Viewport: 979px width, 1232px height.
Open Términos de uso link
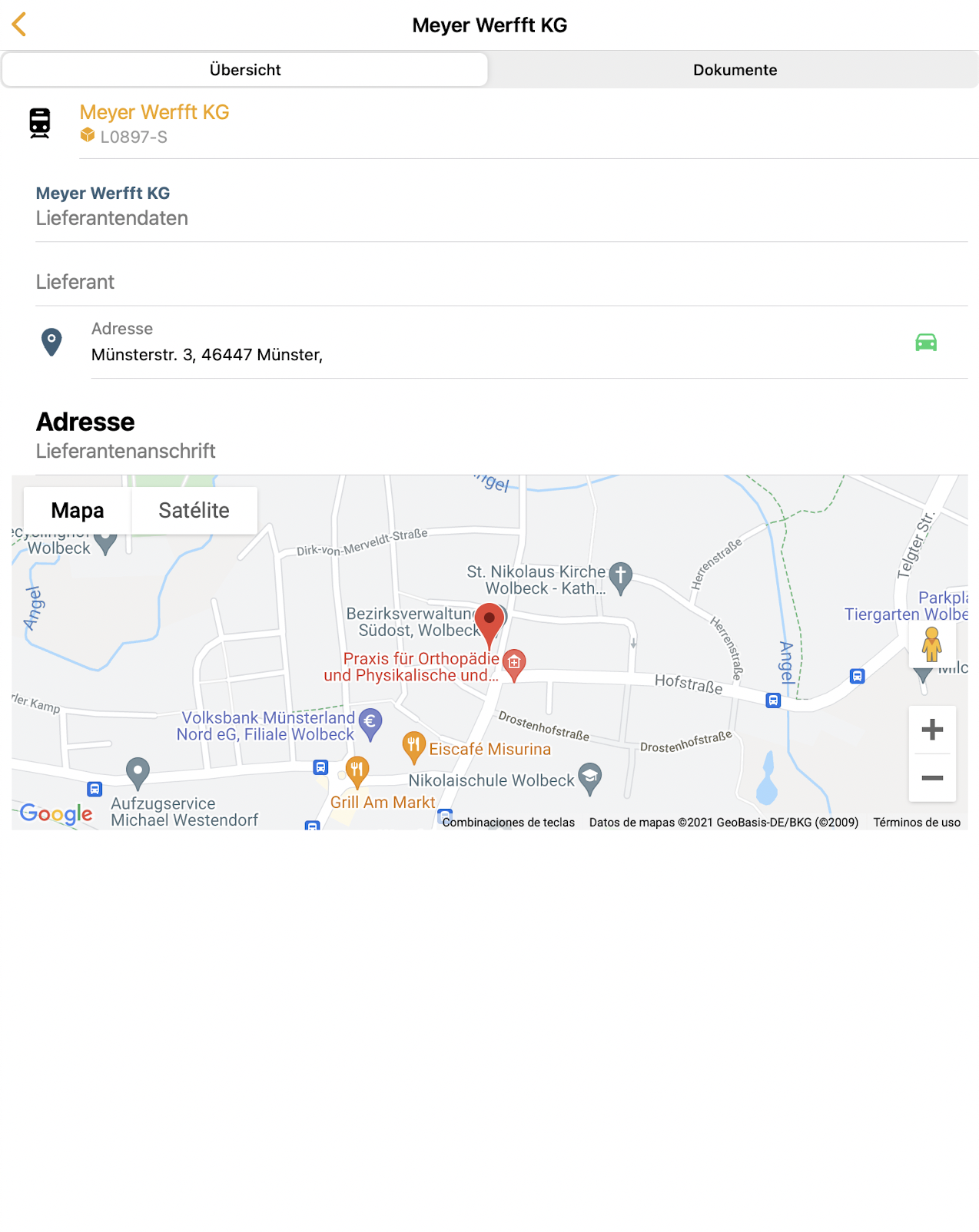916,822
